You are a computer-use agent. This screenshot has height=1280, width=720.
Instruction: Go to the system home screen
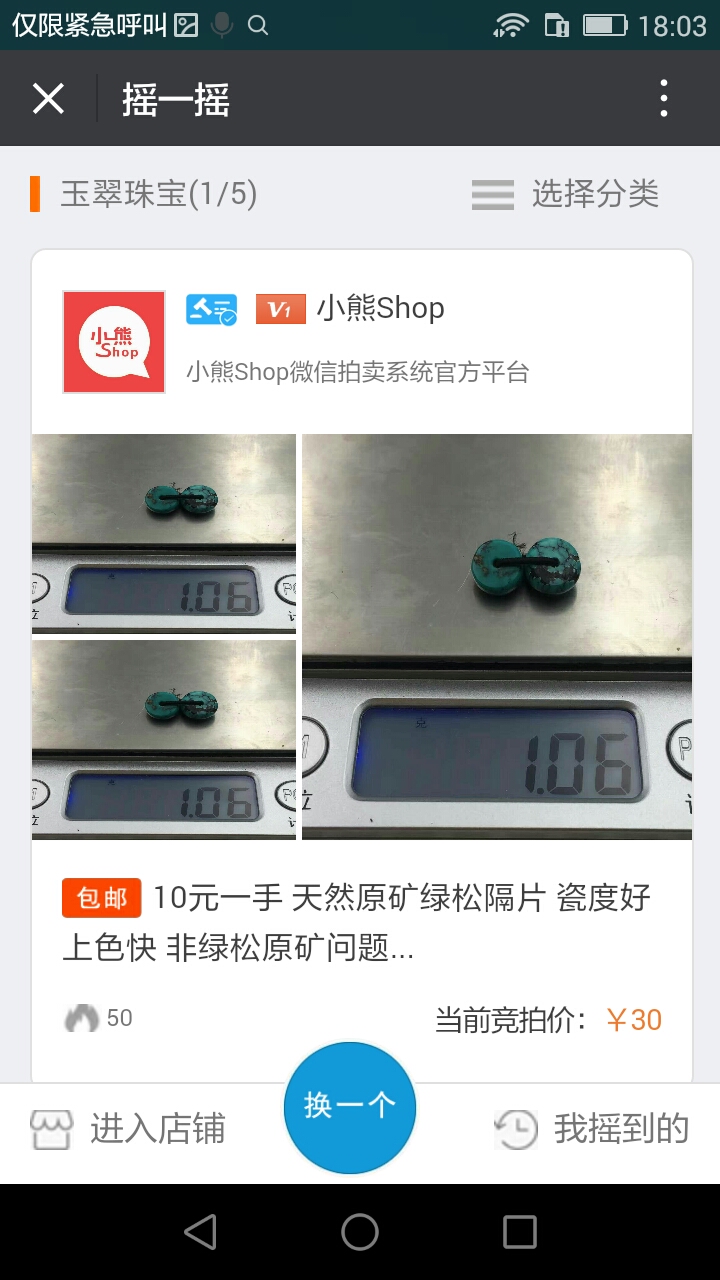pyautogui.click(x=360, y=1232)
